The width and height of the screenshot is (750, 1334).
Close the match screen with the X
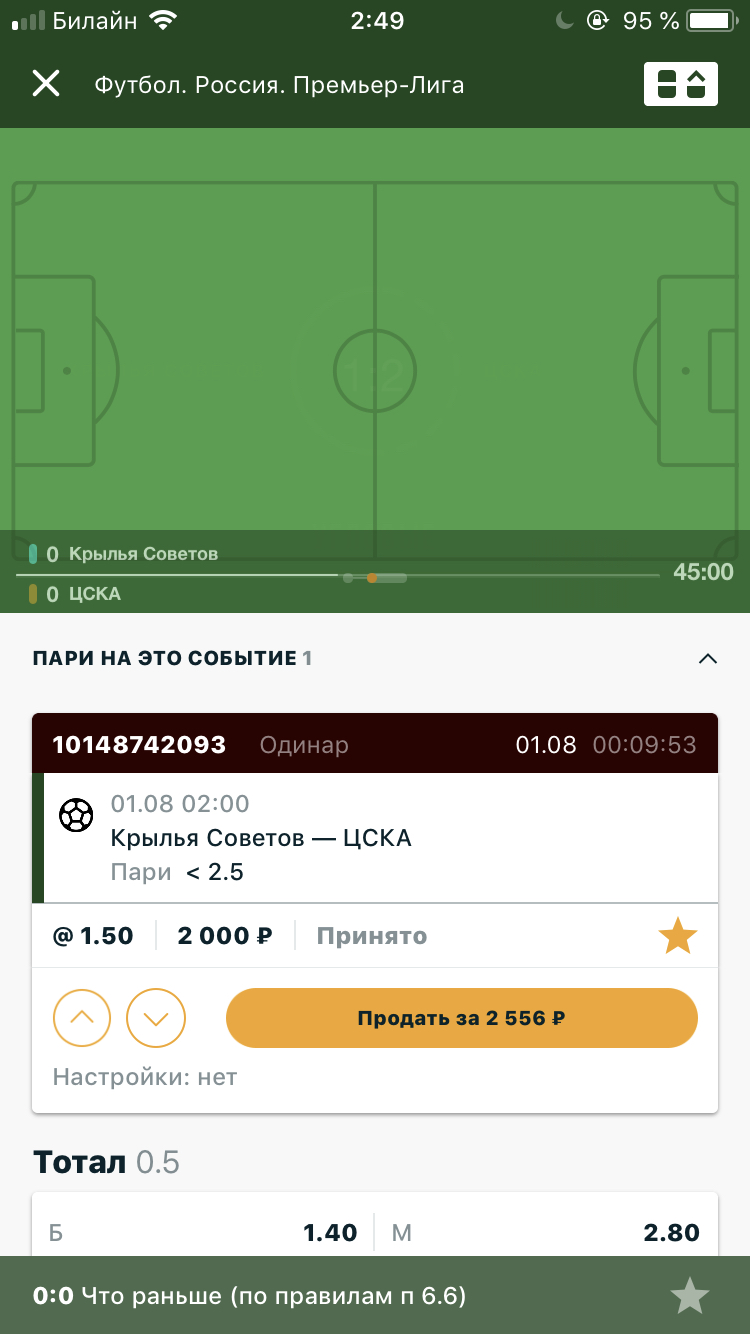pos(46,83)
